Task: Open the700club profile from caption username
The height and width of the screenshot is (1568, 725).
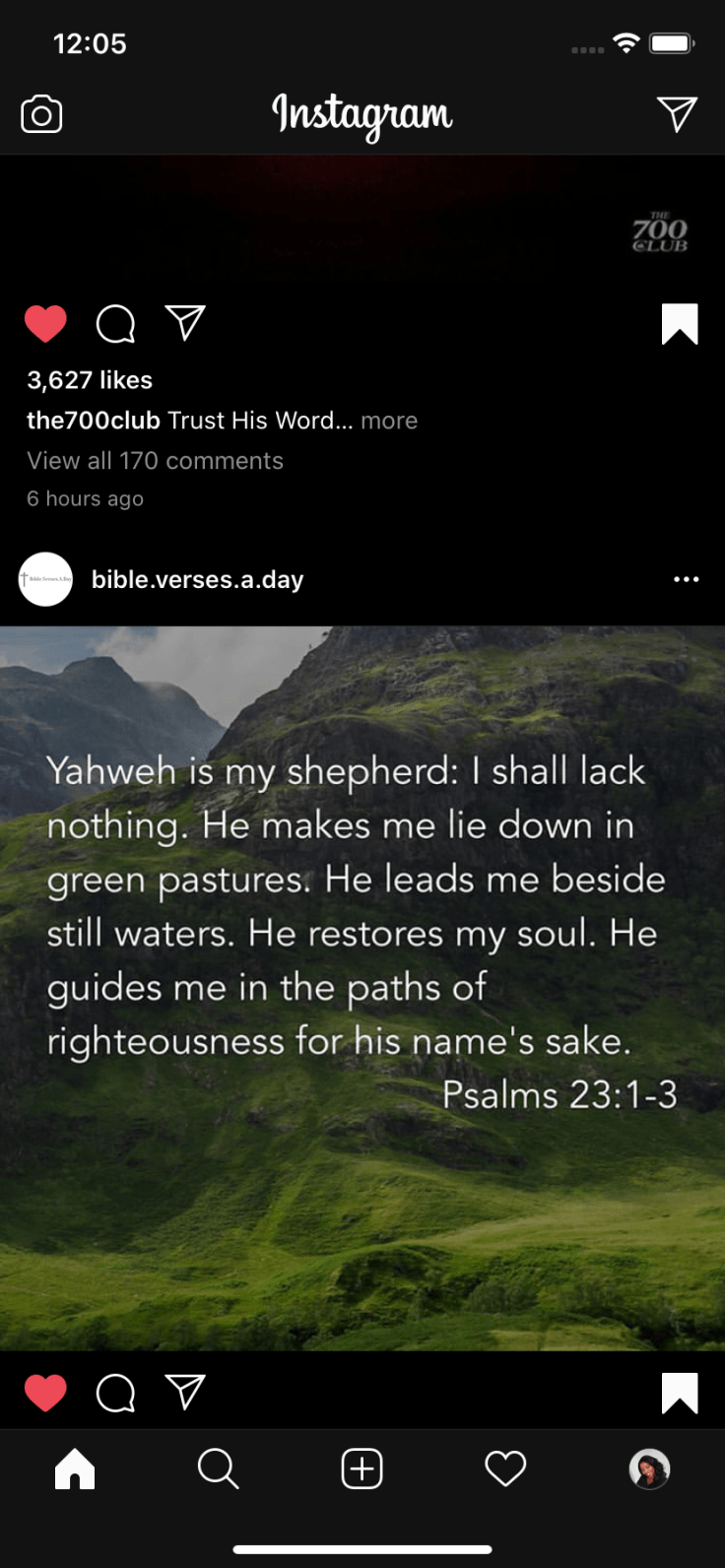Action: coord(93,421)
